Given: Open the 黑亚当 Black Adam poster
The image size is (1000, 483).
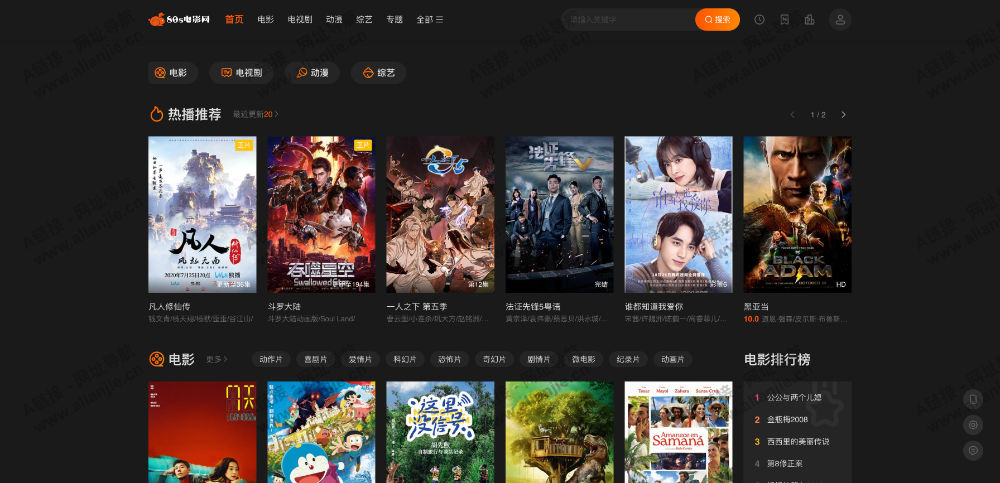Looking at the screenshot, I should tap(797, 214).
